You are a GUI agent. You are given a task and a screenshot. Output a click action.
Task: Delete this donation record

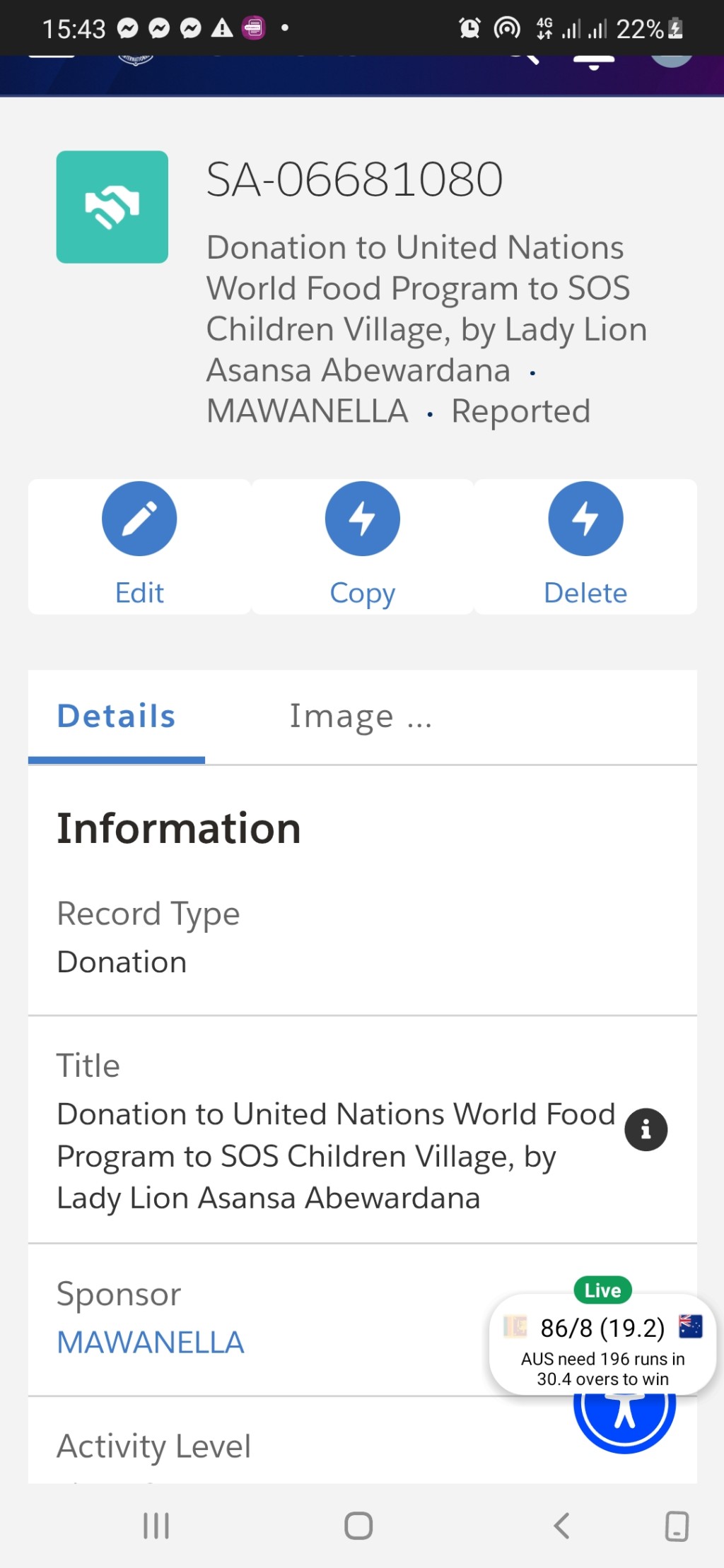pos(585,546)
